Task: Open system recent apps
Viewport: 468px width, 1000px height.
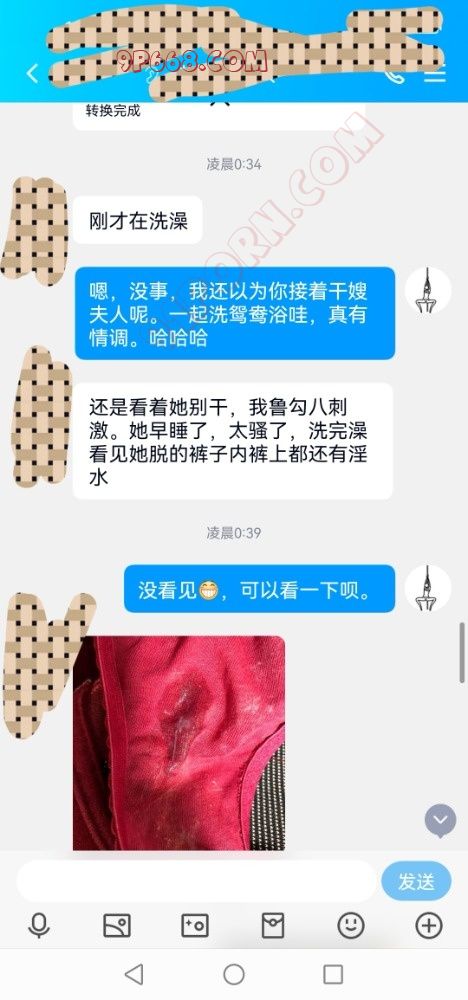Action: [x=333, y=974]
